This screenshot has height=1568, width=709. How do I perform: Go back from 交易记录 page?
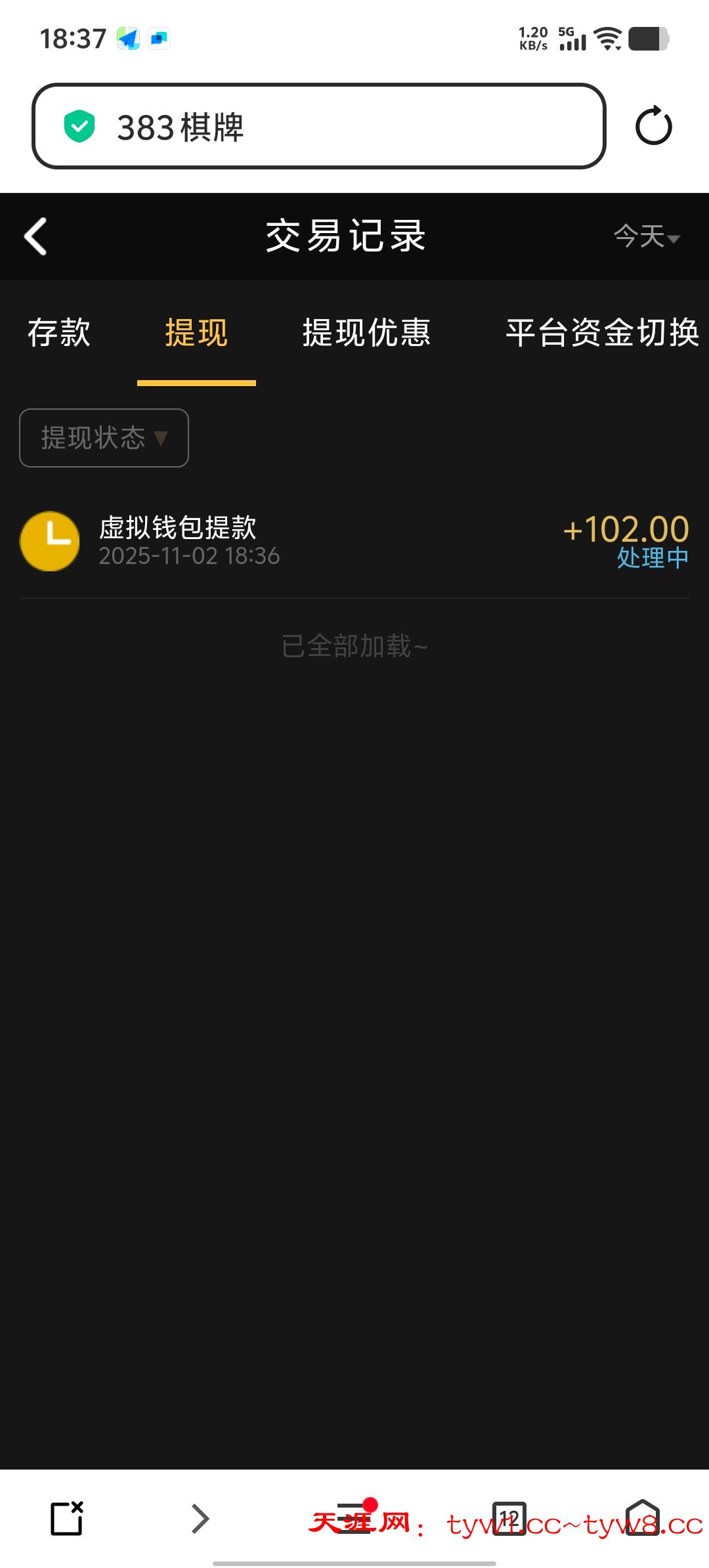pos(36,236)
